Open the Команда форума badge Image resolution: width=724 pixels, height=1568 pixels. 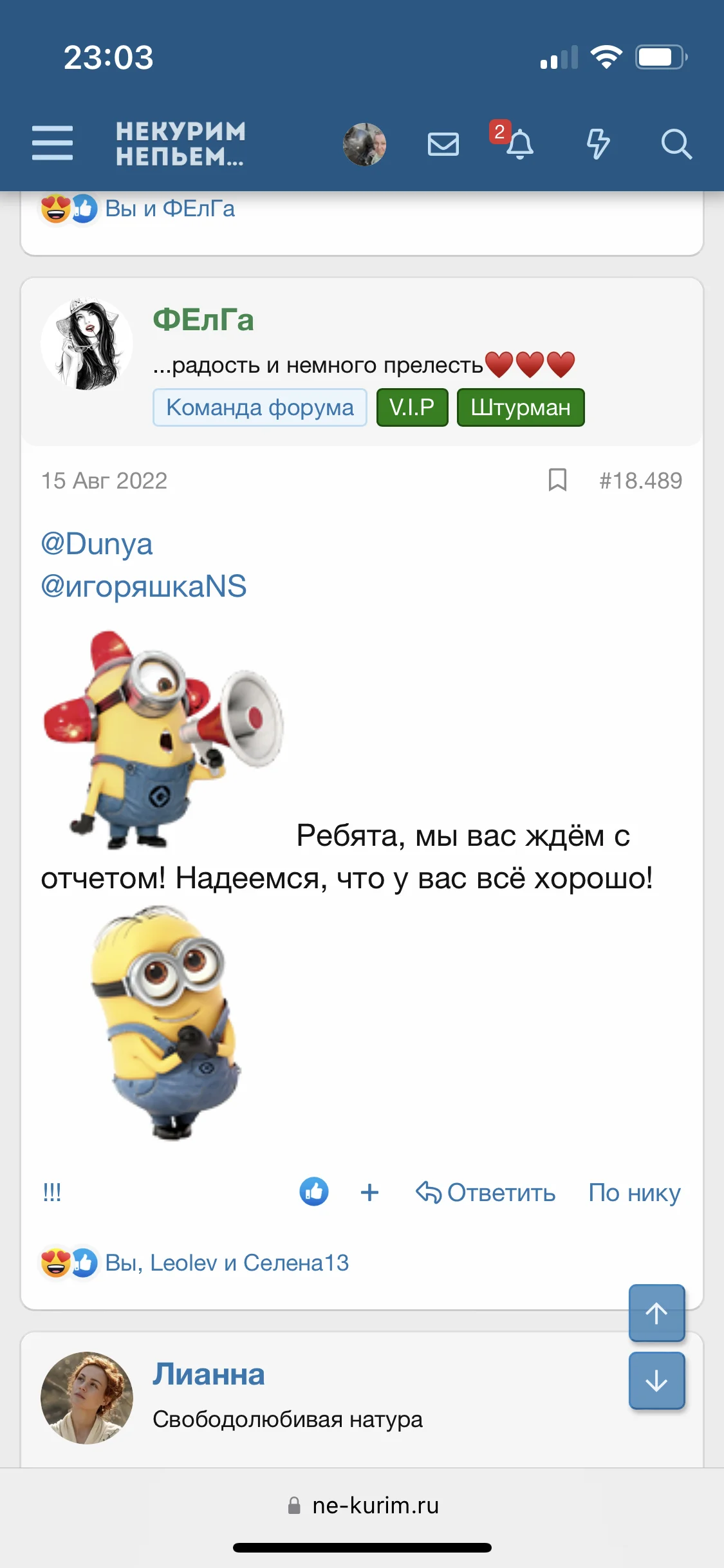click(x=259, y=407)
